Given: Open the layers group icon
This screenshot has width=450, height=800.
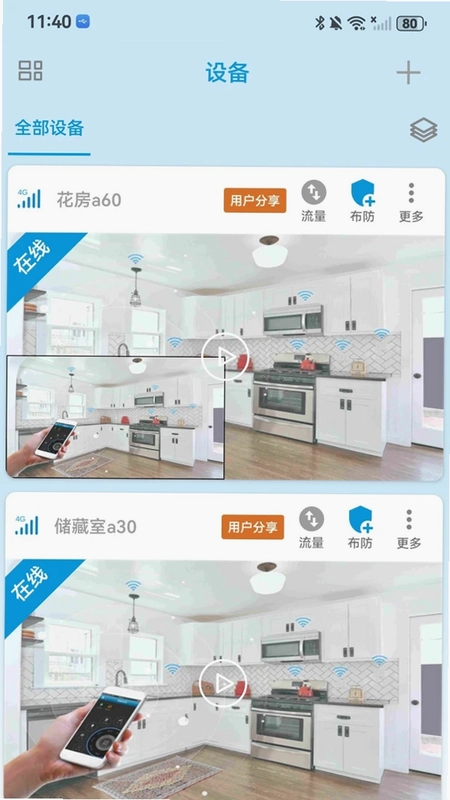Looking at the screenshot, I should [x=423, y=130].
